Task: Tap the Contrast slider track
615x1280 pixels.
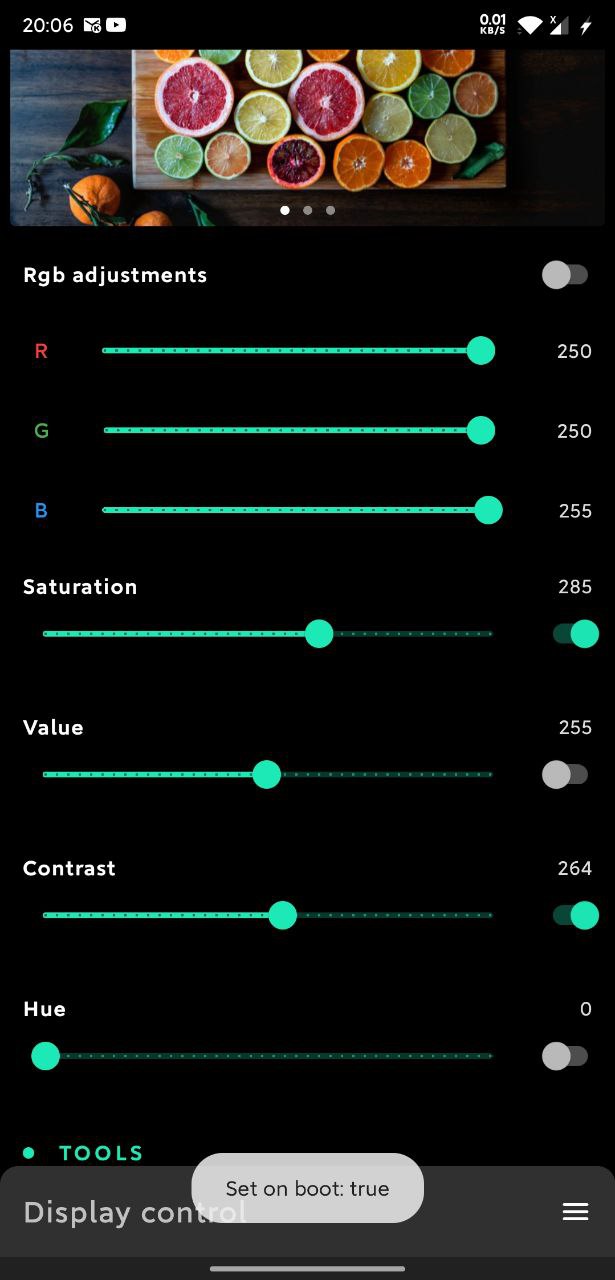Action: click(268, 915)
